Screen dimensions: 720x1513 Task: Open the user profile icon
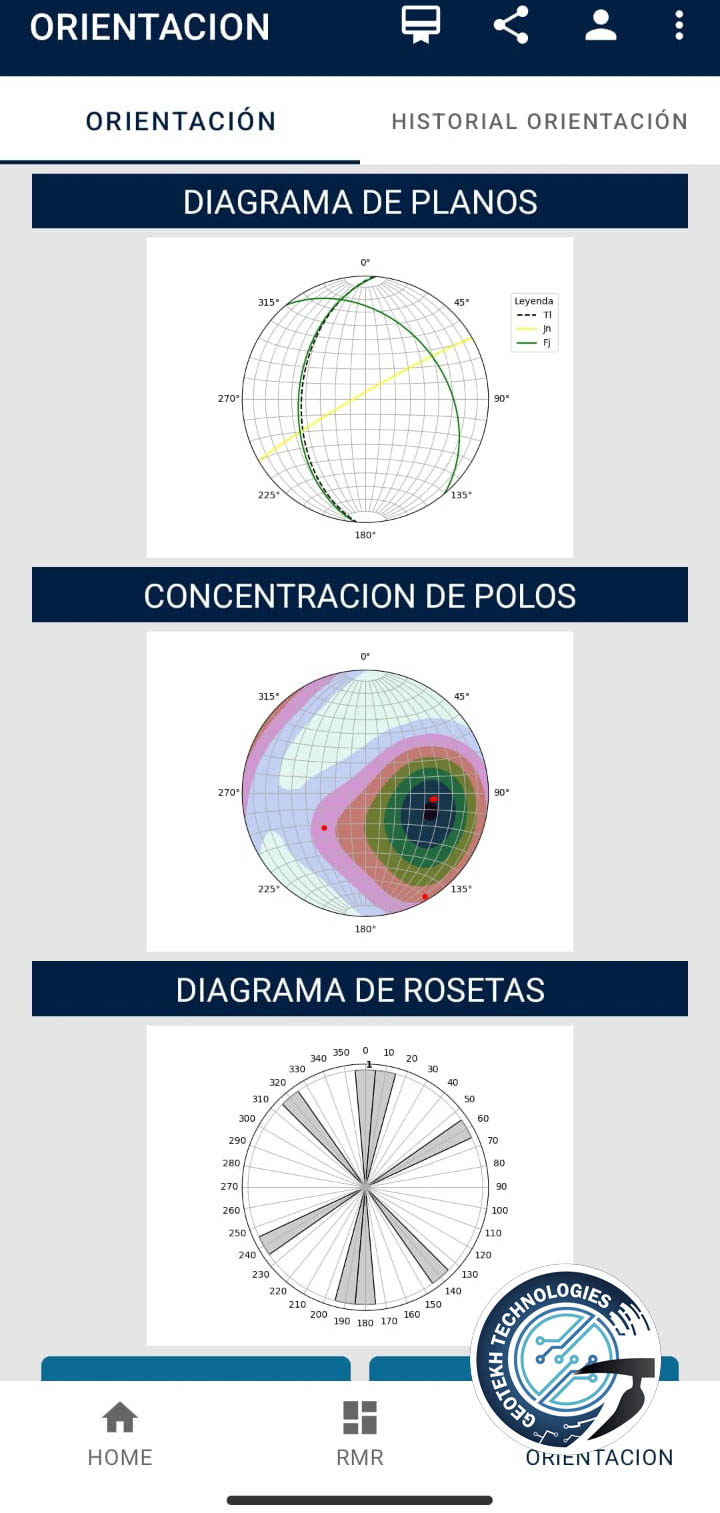[x=600, y=25]
